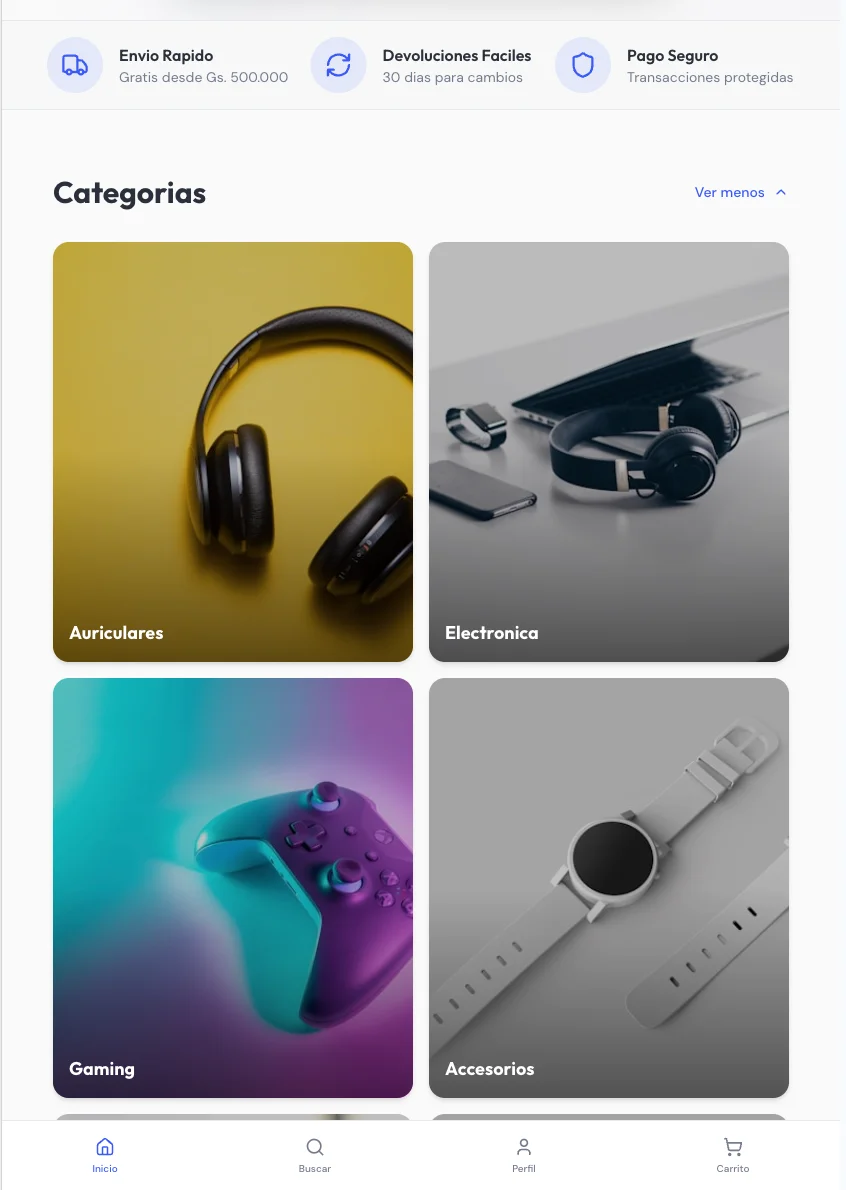Open the Perfil tab
Image resolution: width=846 pixels, height=1190 pixels.
523,1155
